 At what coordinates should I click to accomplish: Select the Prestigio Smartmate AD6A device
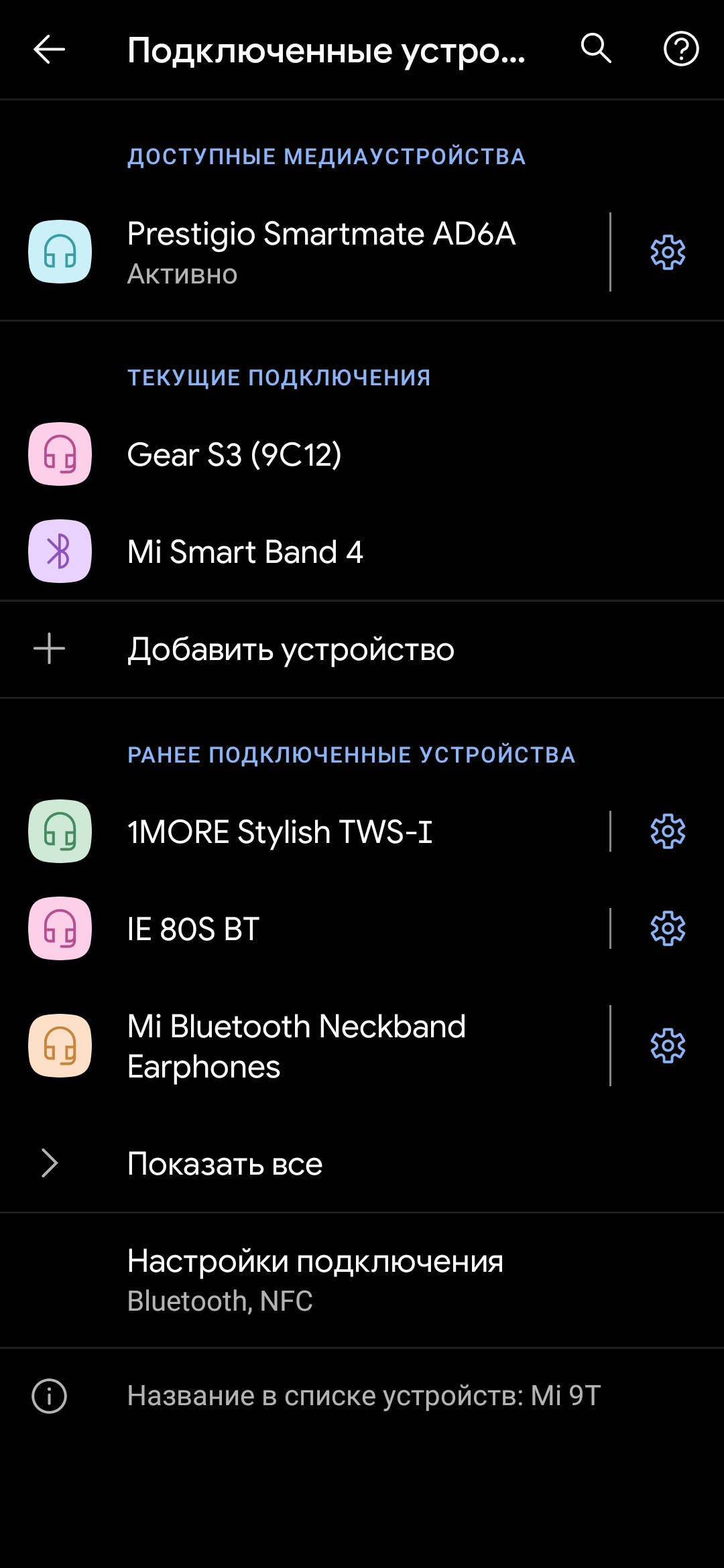[x=320, y=252]
